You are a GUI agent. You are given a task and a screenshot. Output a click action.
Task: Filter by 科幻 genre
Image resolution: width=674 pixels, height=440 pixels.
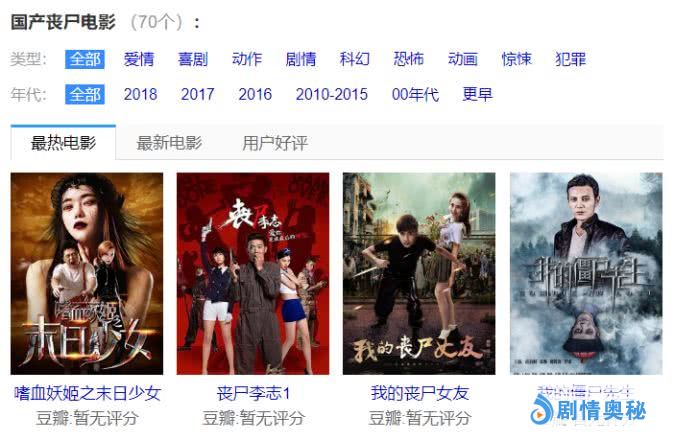click(x=355, y=59)
